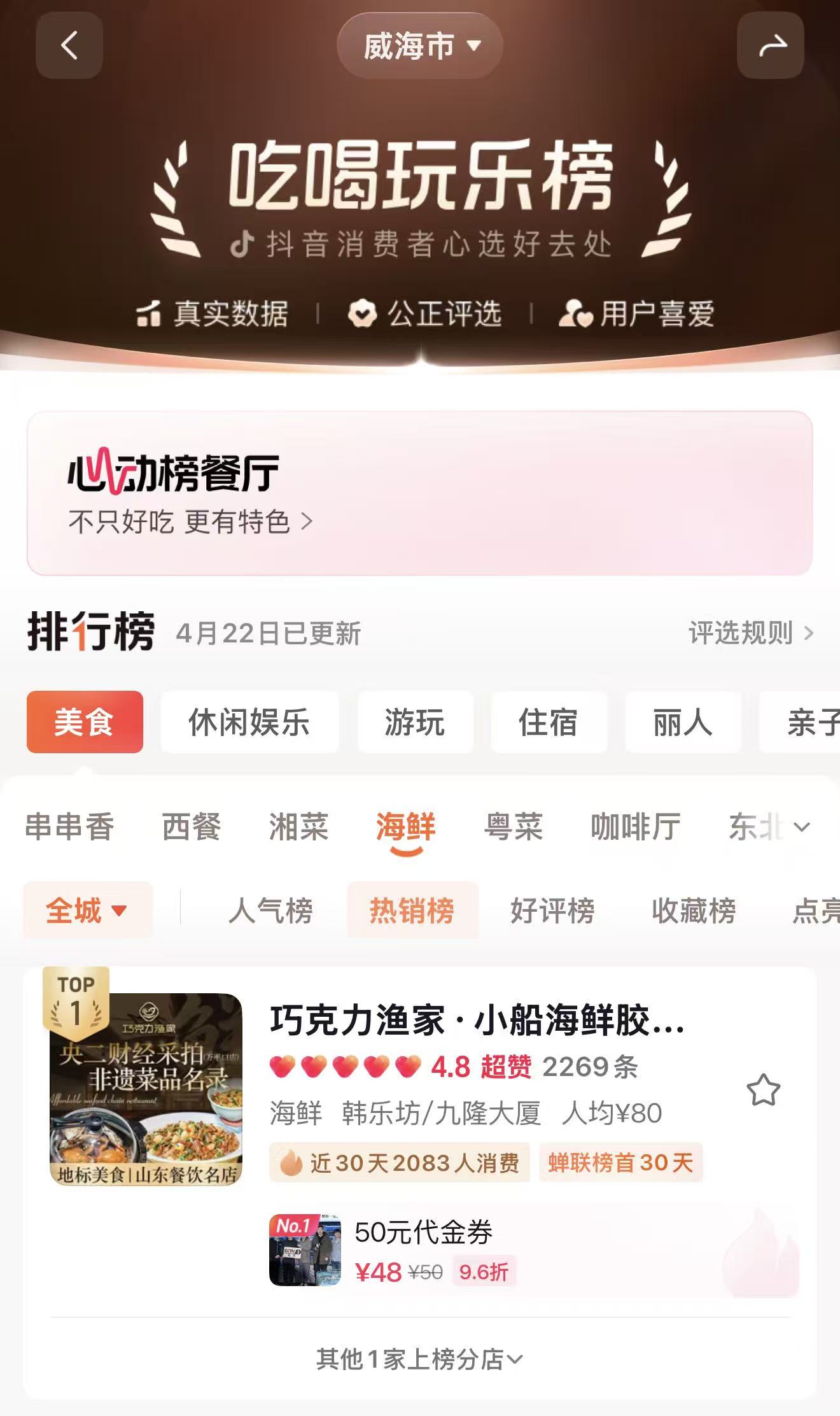The image size is (840, 1416).
Task: Expand 其他1家上榜分店
Action: (419, 1359)
